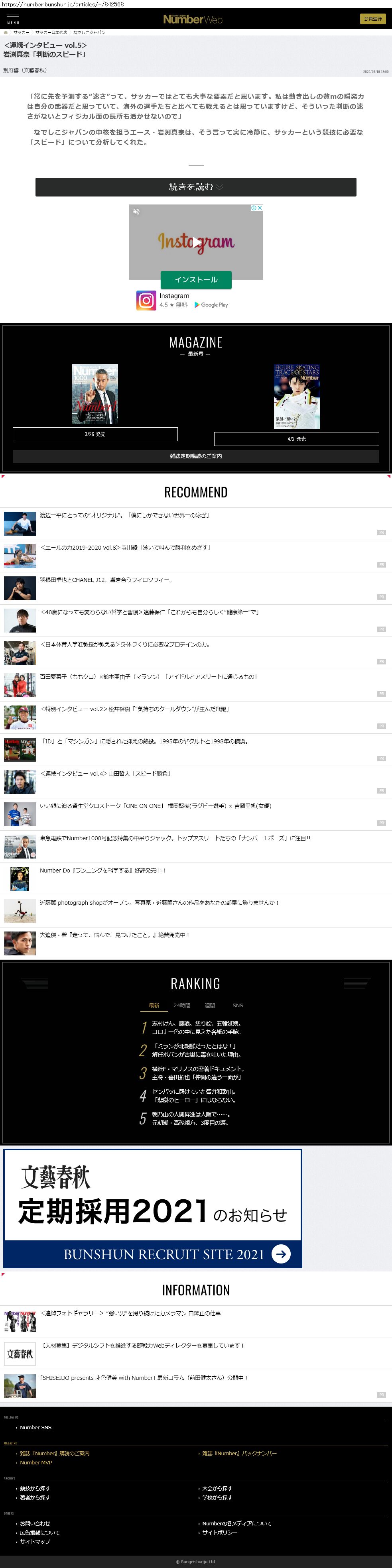This screenshot has width=392, height=1568.
Task: Switch ranking to the 24時間 tab
Action: (181, 1006)
